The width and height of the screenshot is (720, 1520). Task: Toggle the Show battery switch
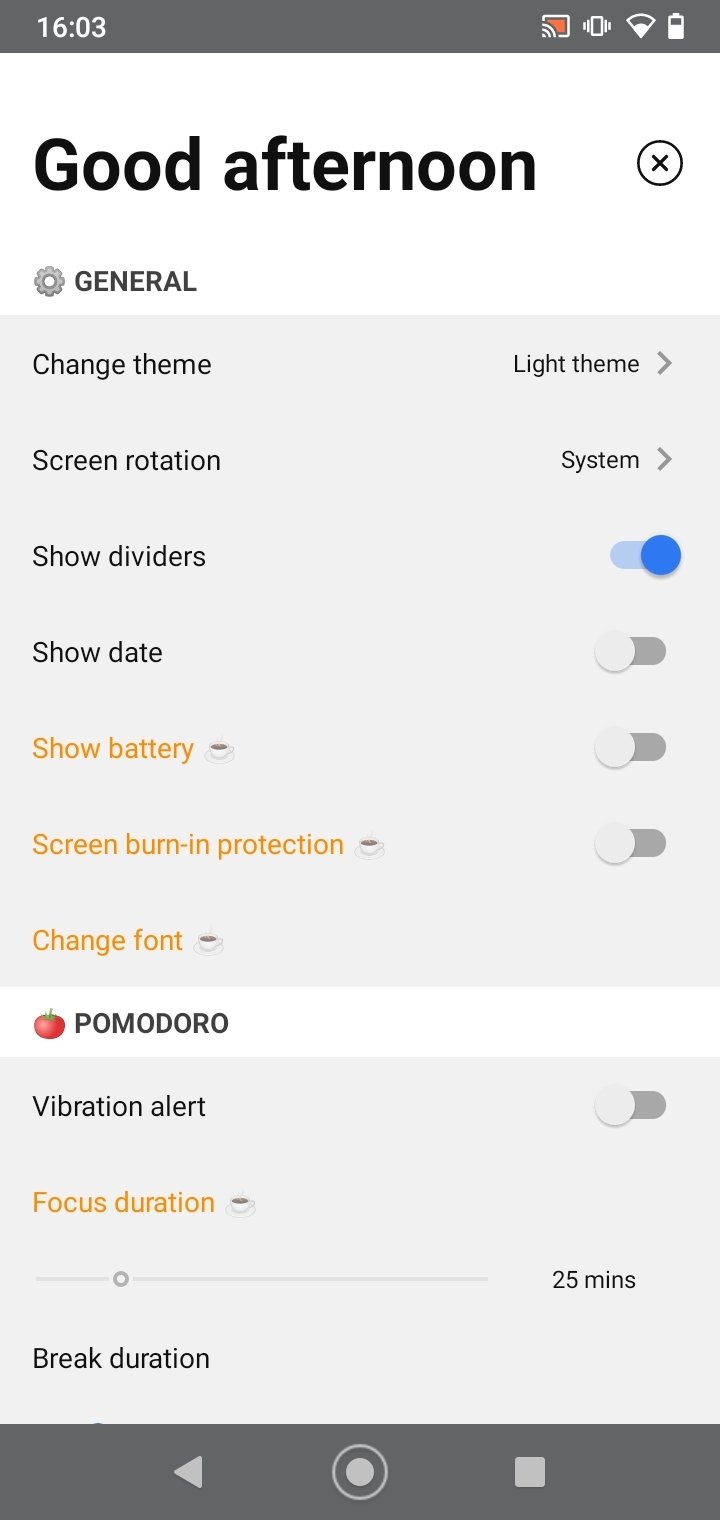[631, 748]
